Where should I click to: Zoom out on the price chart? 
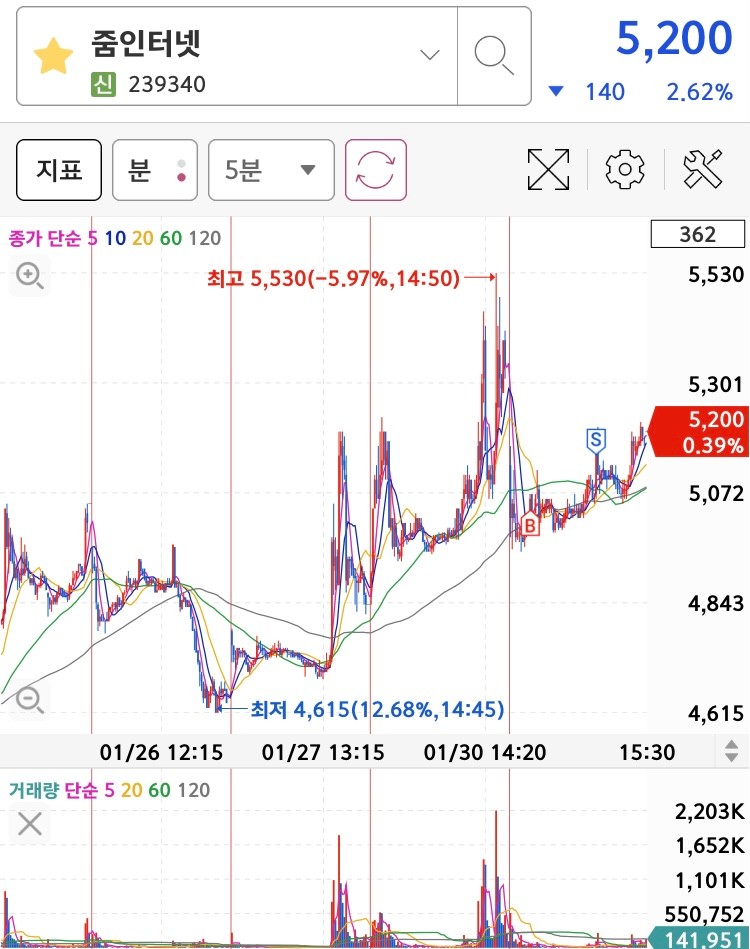click(x=30, y=700)
